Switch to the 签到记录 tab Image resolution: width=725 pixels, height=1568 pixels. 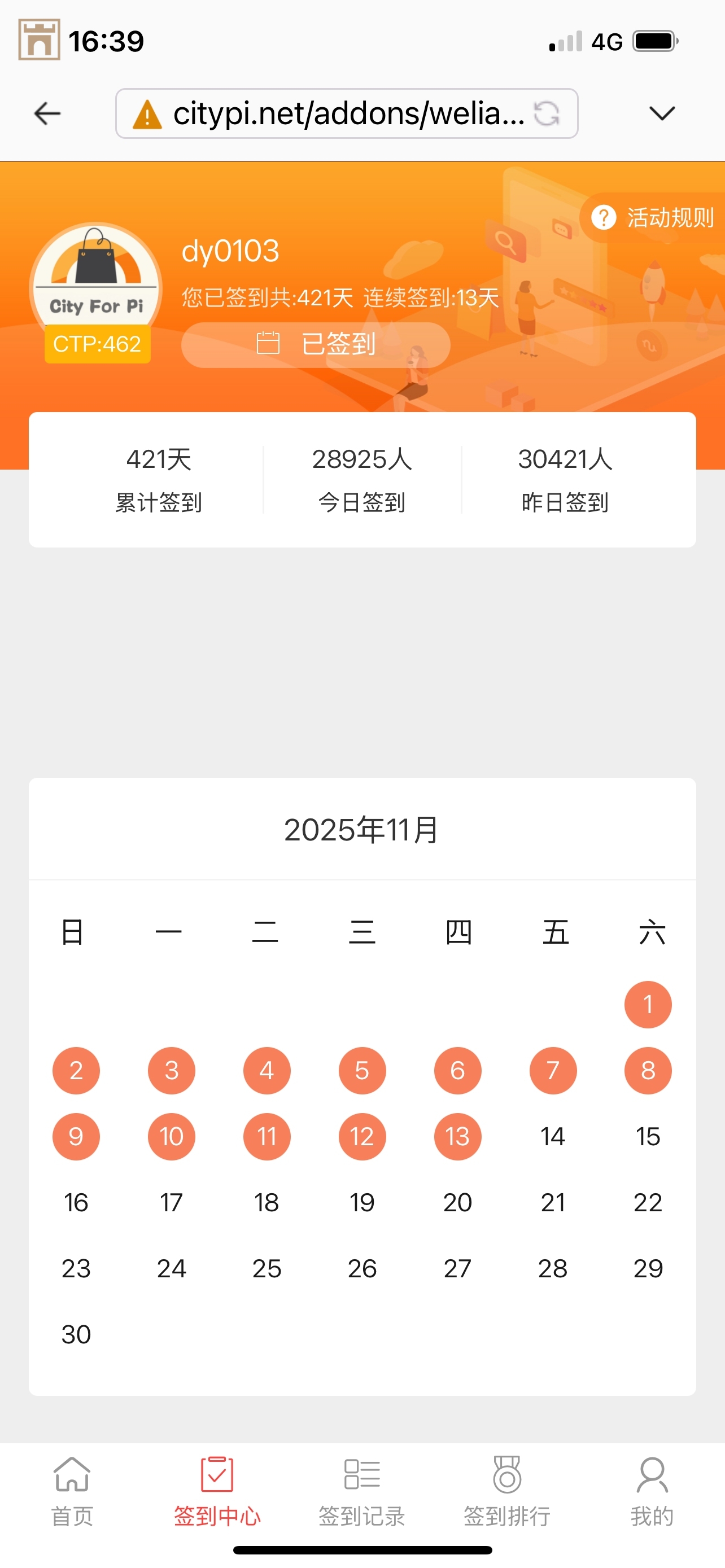point(361,1491)
